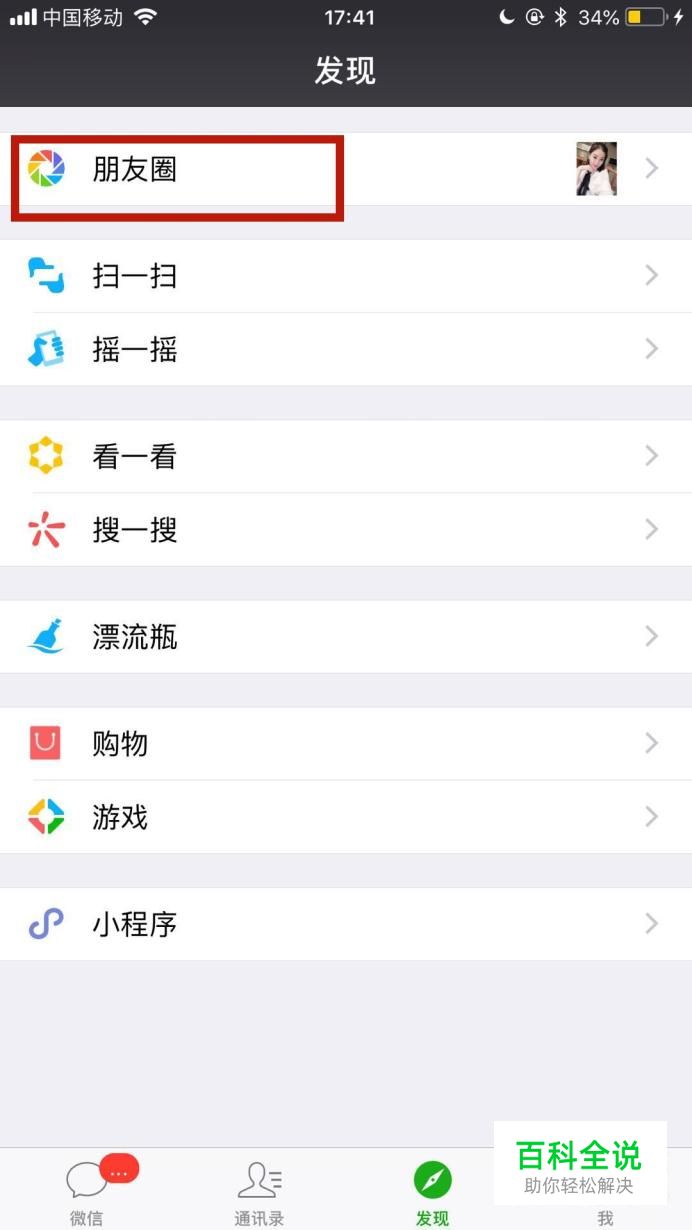Switch to the 通讯录 contacts tab

click(x=259, y=1192)
